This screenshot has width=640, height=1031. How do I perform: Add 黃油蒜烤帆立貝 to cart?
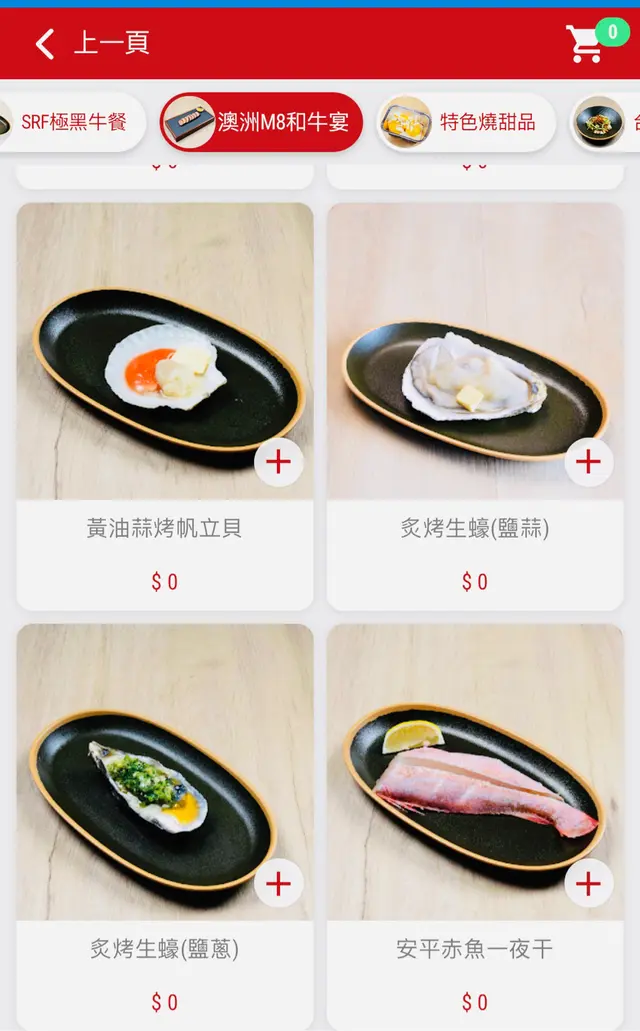[278, 462]
